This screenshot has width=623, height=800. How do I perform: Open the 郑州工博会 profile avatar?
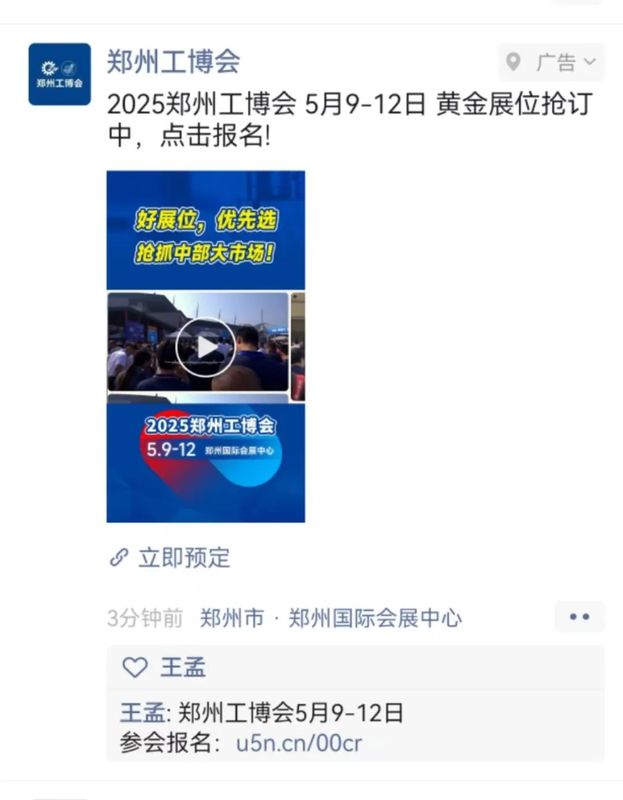(59, 74)
